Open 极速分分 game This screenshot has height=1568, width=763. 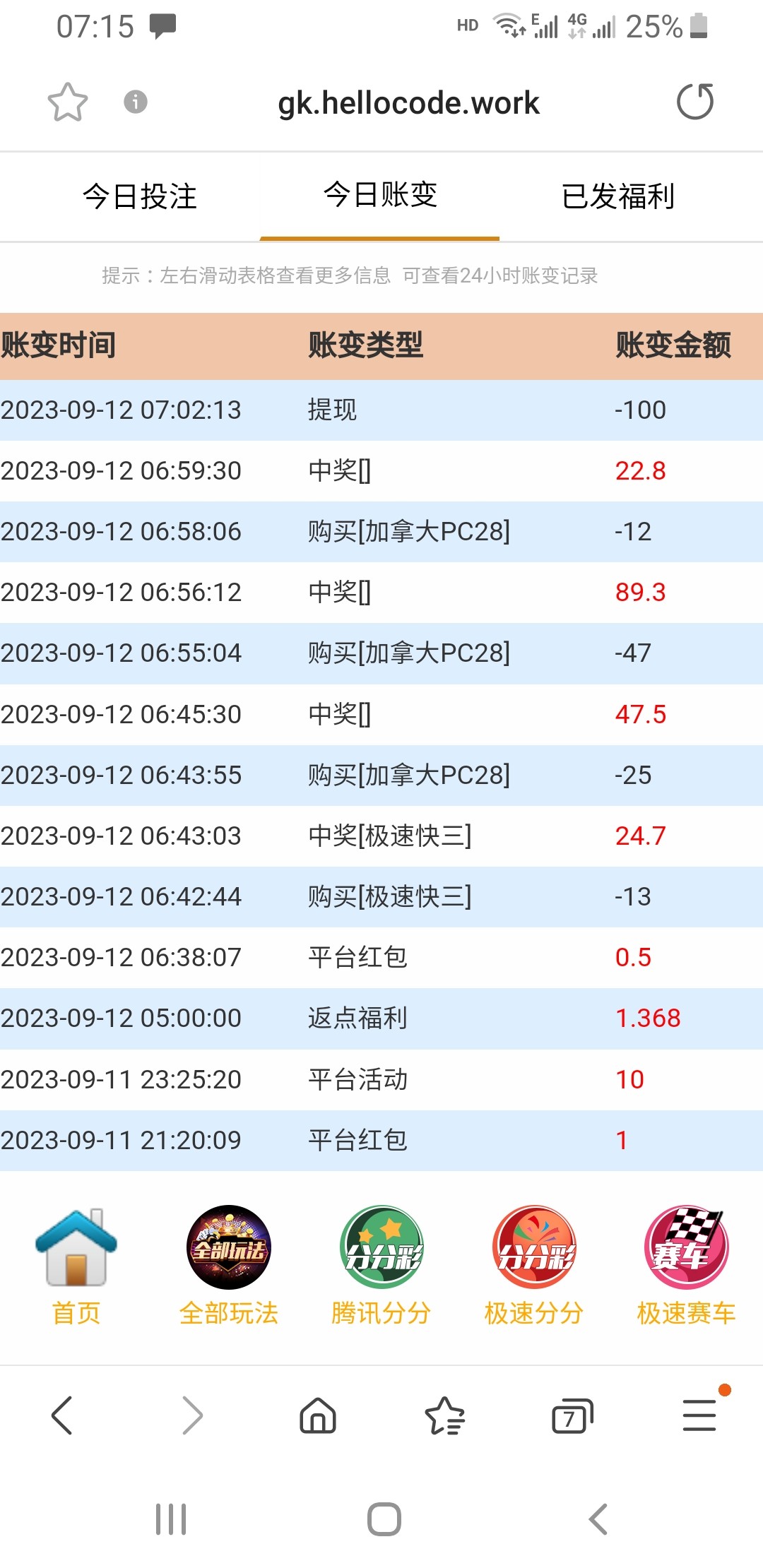point(533,1266)
